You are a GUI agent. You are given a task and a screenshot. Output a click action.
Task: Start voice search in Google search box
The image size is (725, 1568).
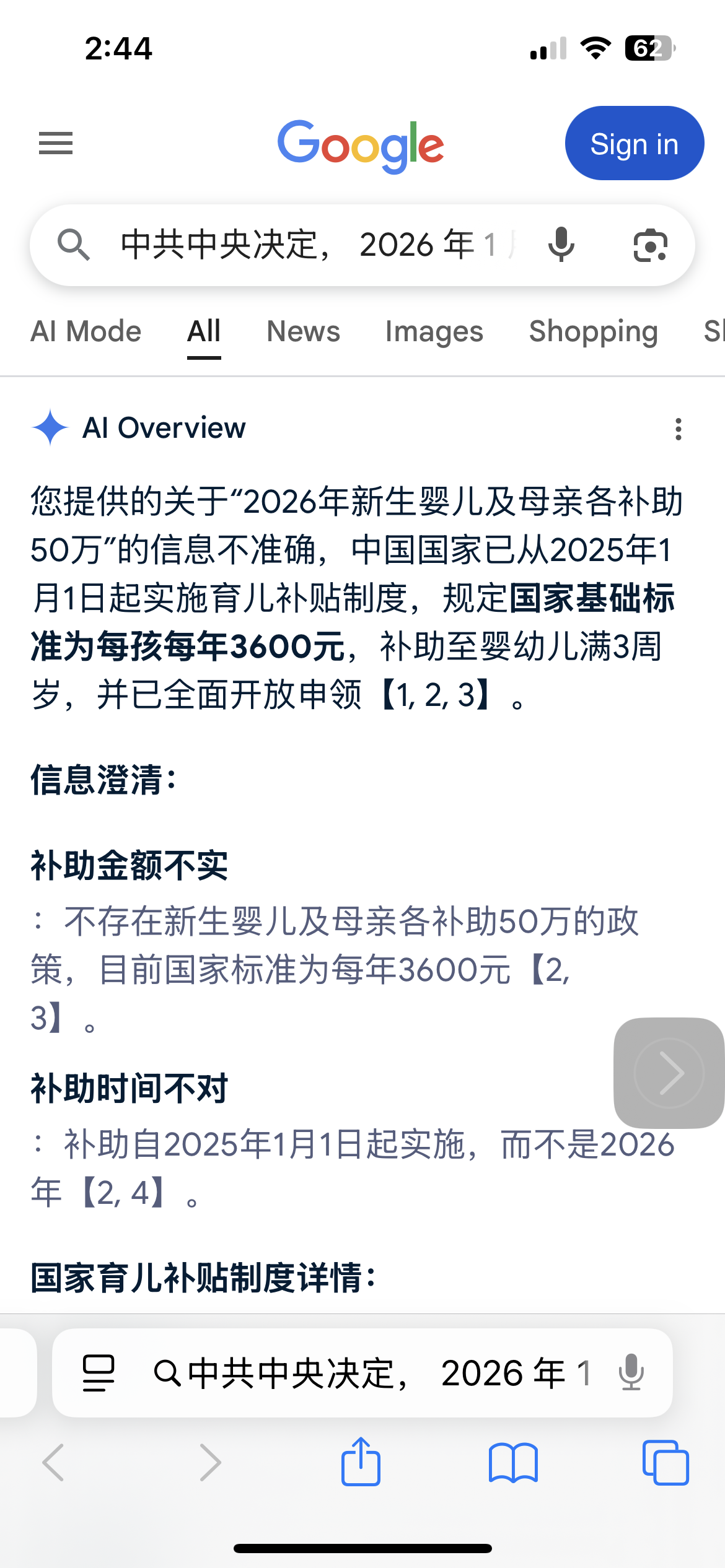pyautogui.click(x=561, y=245)
